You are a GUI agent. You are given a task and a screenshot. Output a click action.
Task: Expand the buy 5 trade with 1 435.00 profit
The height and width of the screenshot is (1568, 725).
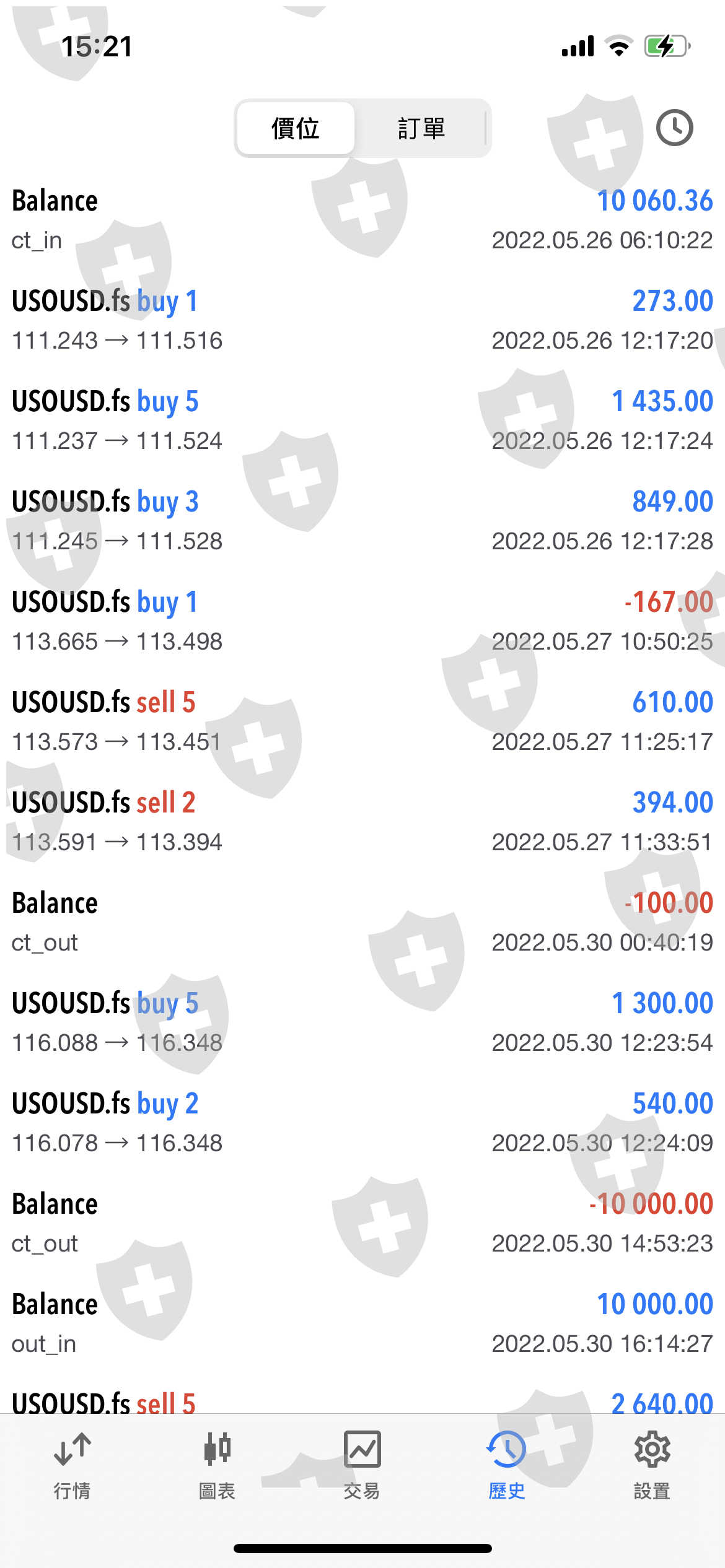coord(362,420)
